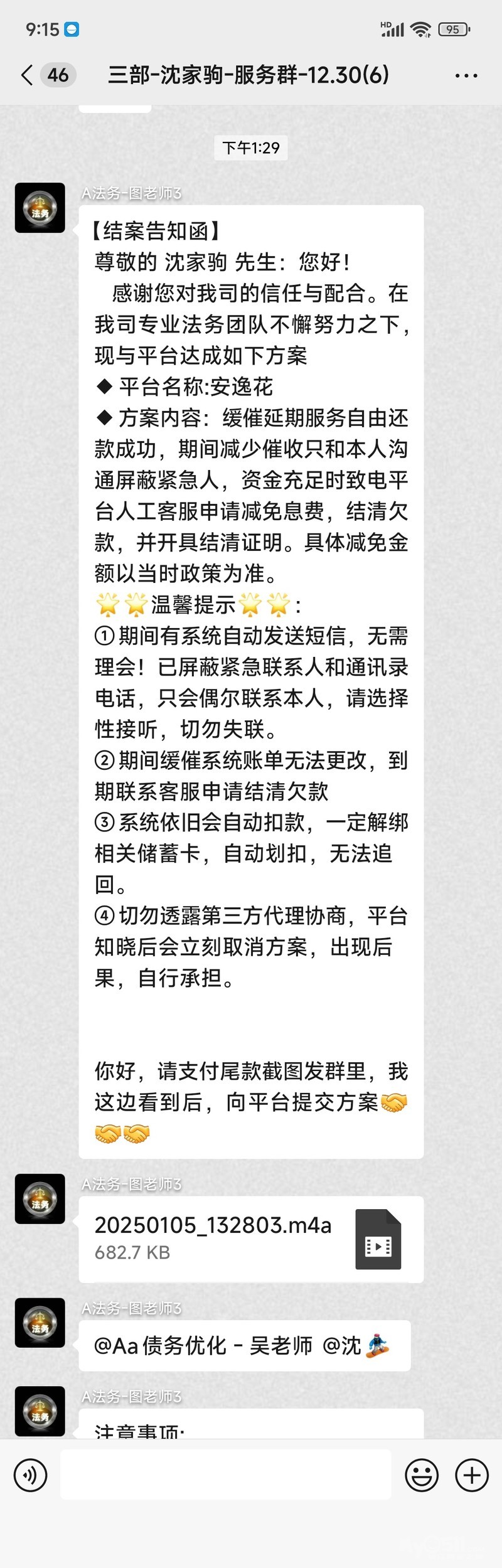Open the 20250105_132803.m4a file attachment

point(251,1239)
